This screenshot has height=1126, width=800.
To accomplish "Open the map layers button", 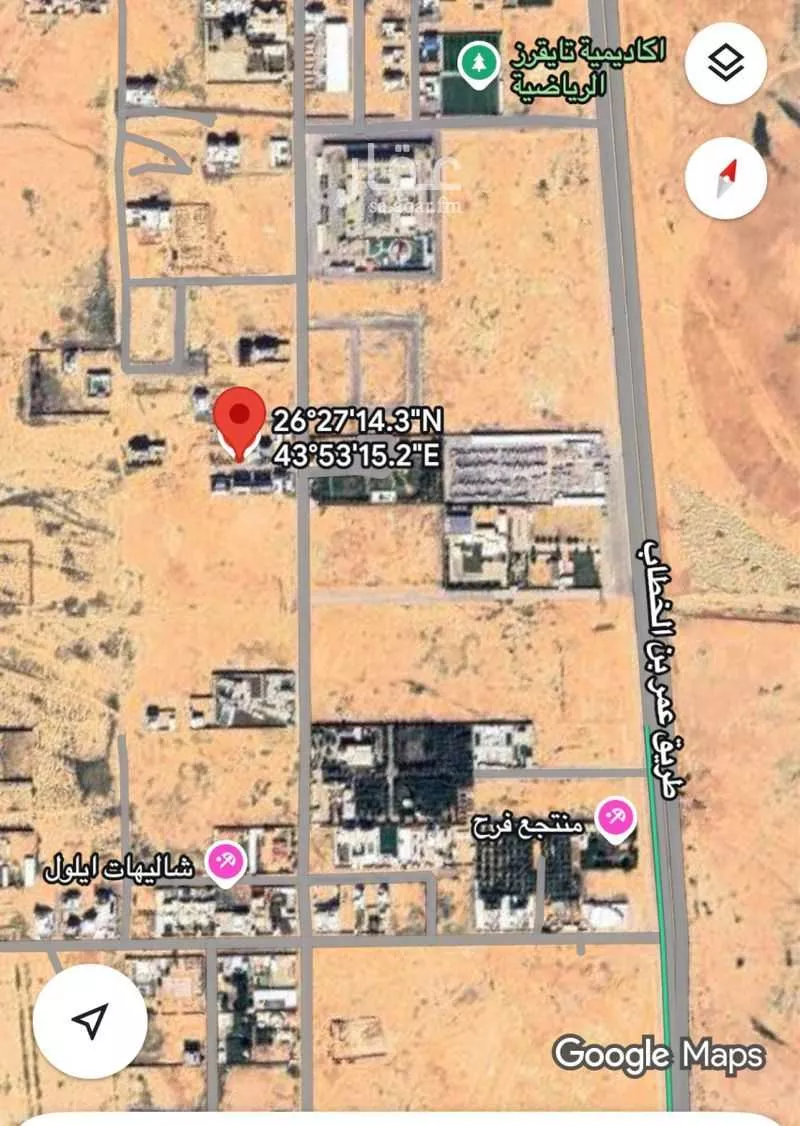I will [x=726, y=63].
